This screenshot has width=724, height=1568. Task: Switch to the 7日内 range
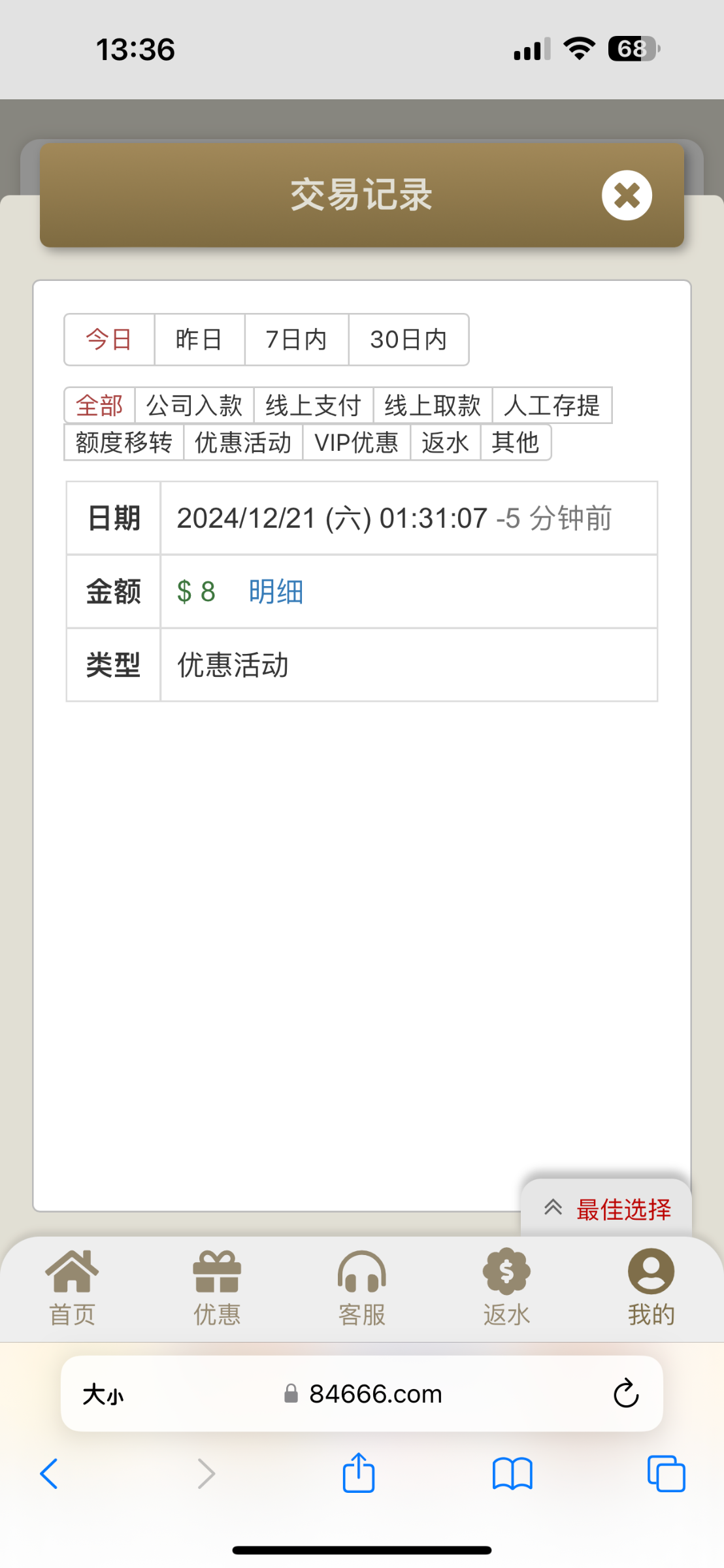tap(297, 340)
